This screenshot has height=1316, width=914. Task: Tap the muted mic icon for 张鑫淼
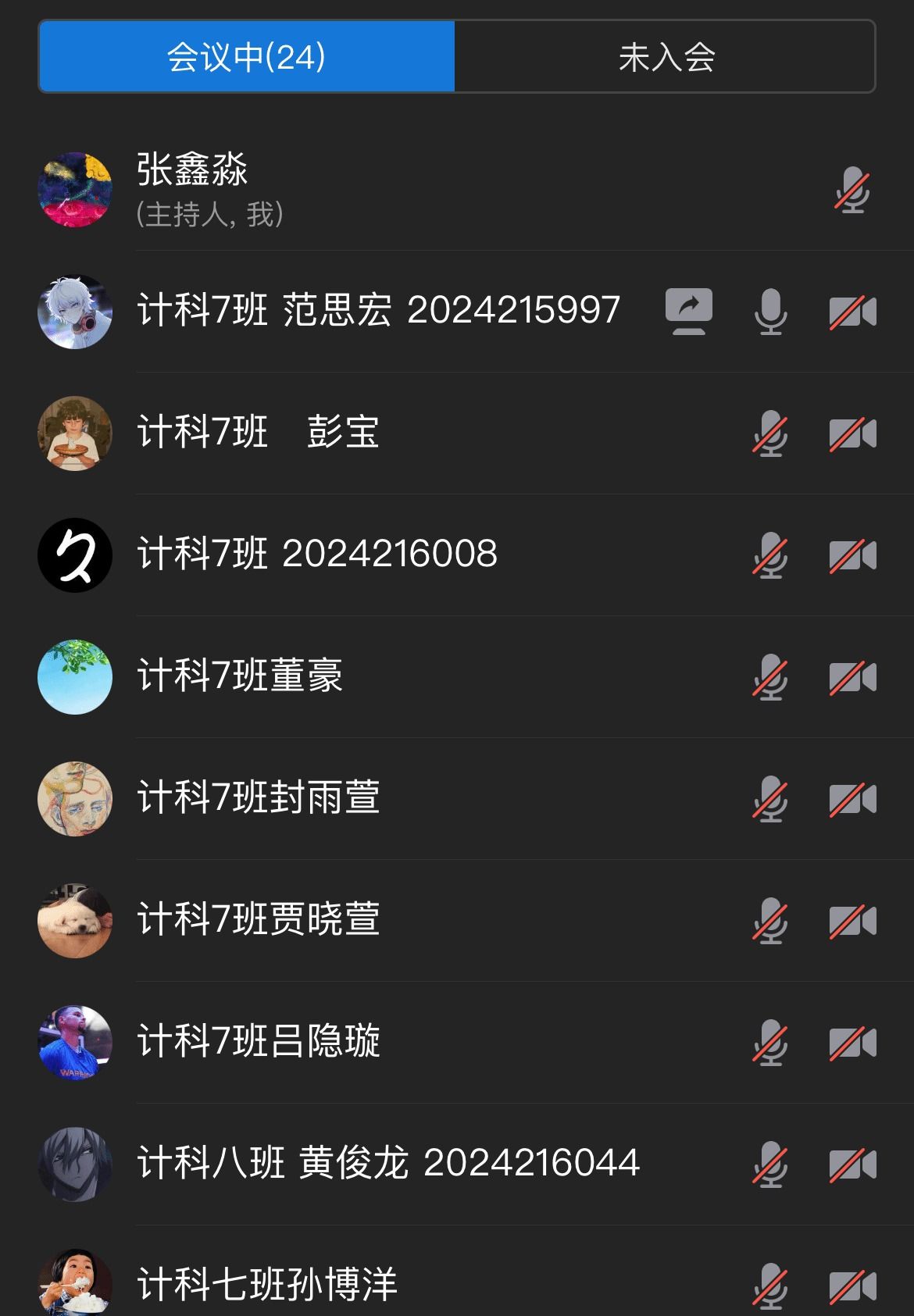pyautogui.click(x=852, y=190)
